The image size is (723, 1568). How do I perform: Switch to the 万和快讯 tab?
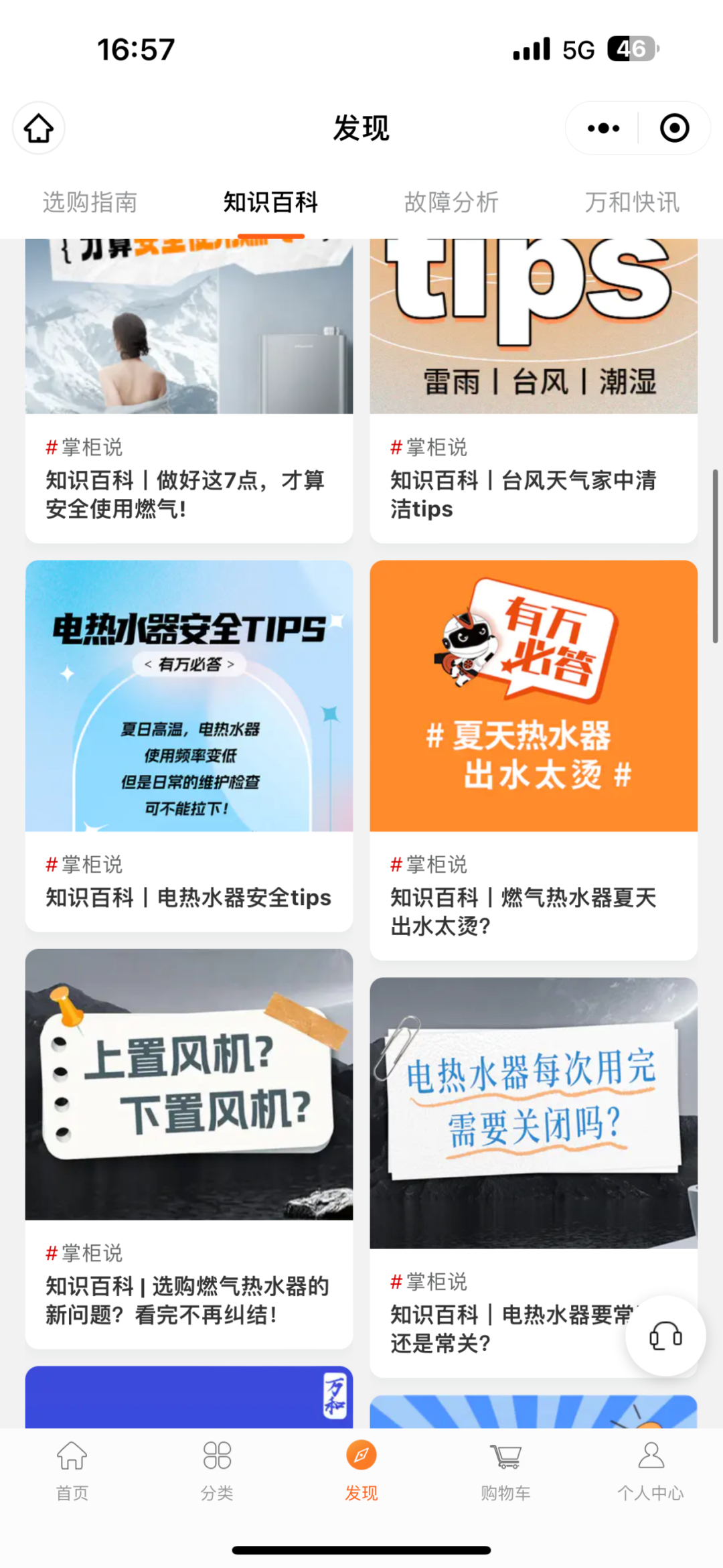(632, 202)
